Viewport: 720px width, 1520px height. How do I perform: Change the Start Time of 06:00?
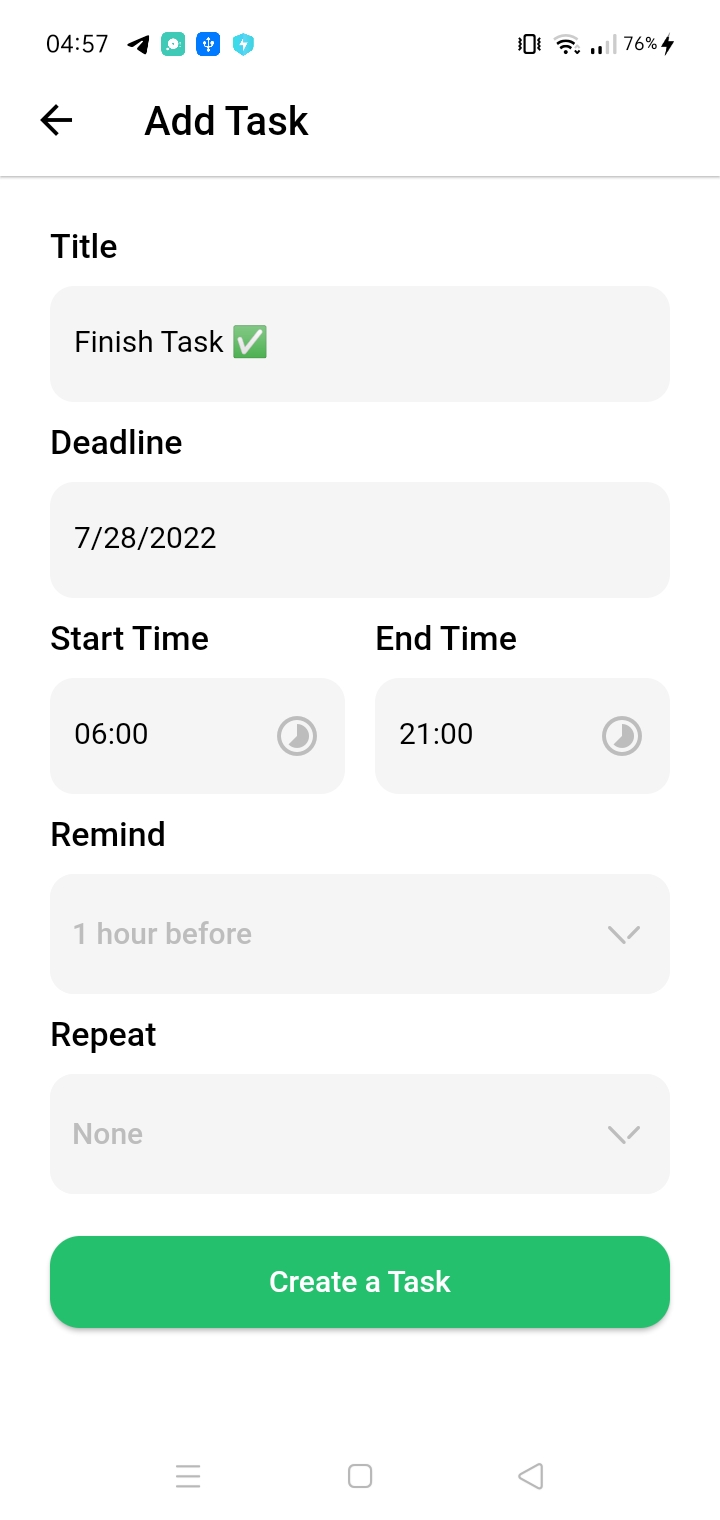[197, 735]
